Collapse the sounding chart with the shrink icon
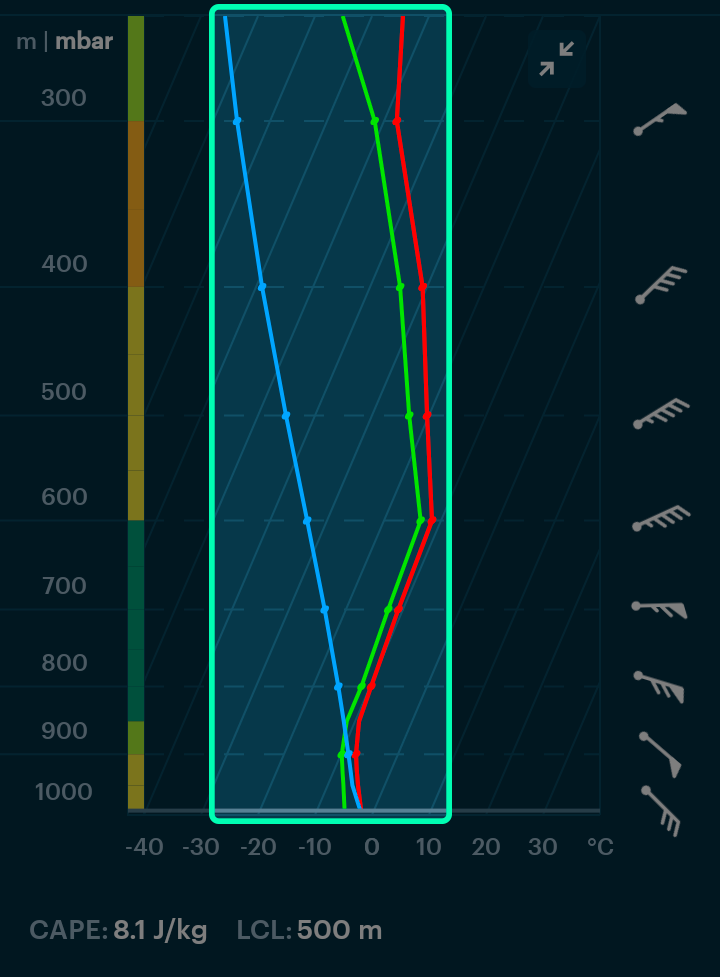This screenshot has width=720, height=977. 556,59
